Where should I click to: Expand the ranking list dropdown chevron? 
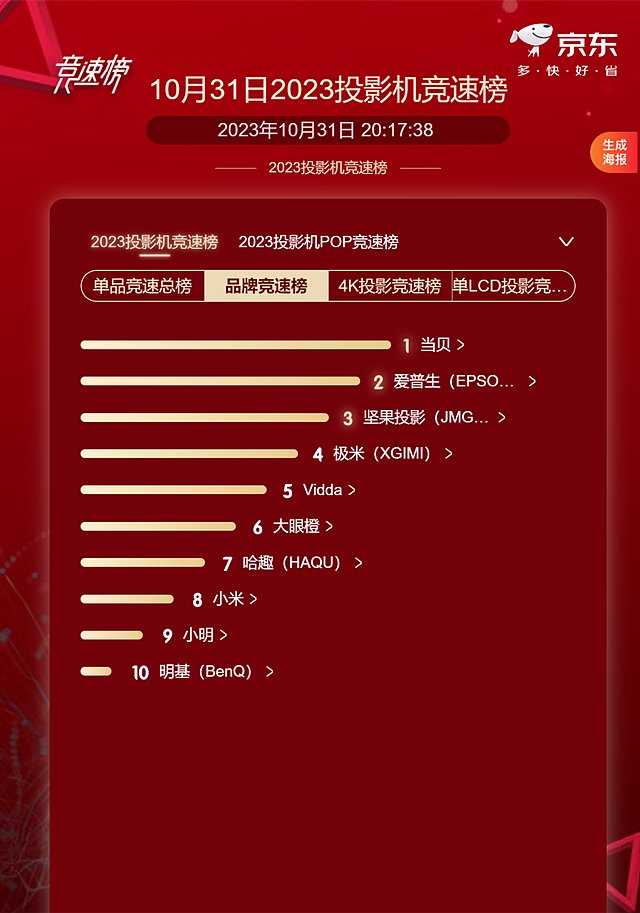tap(566, 242)
